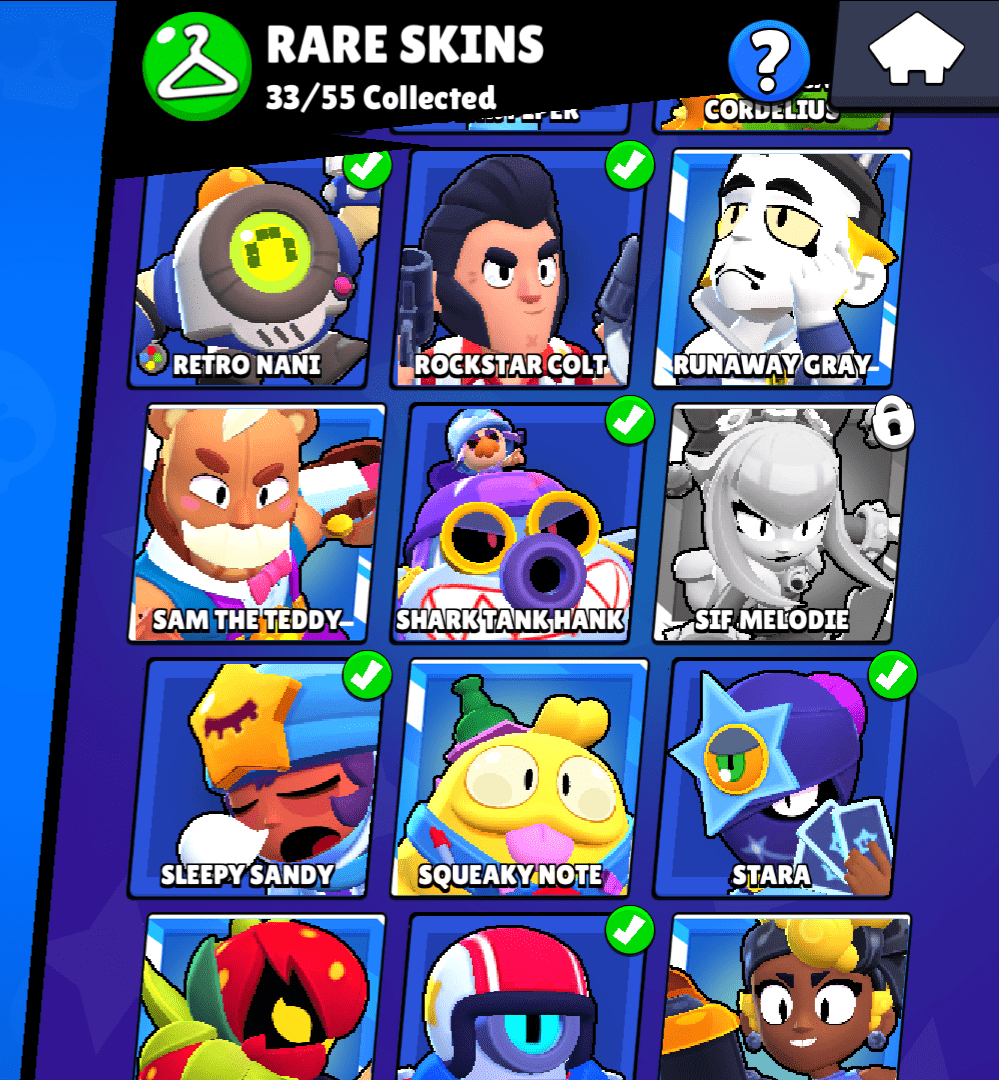
Task: Return to the home screen
Action: 916,51
